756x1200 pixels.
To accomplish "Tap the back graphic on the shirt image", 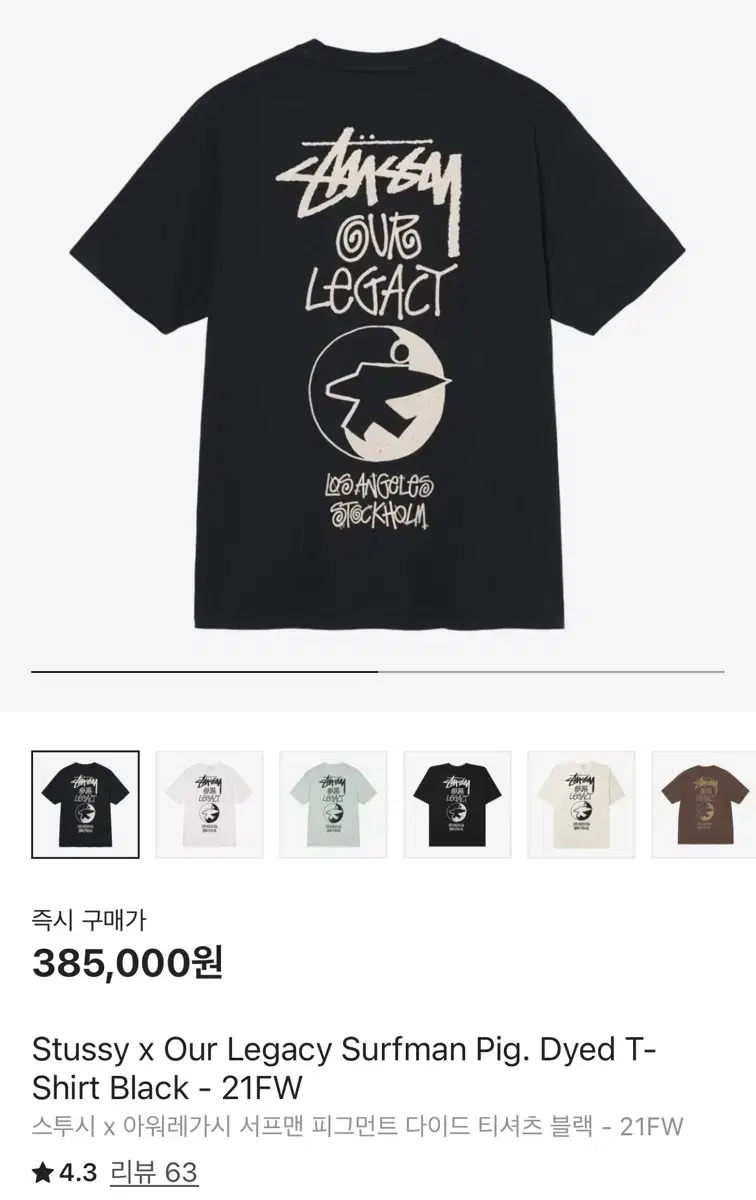I will pos(378,330).
